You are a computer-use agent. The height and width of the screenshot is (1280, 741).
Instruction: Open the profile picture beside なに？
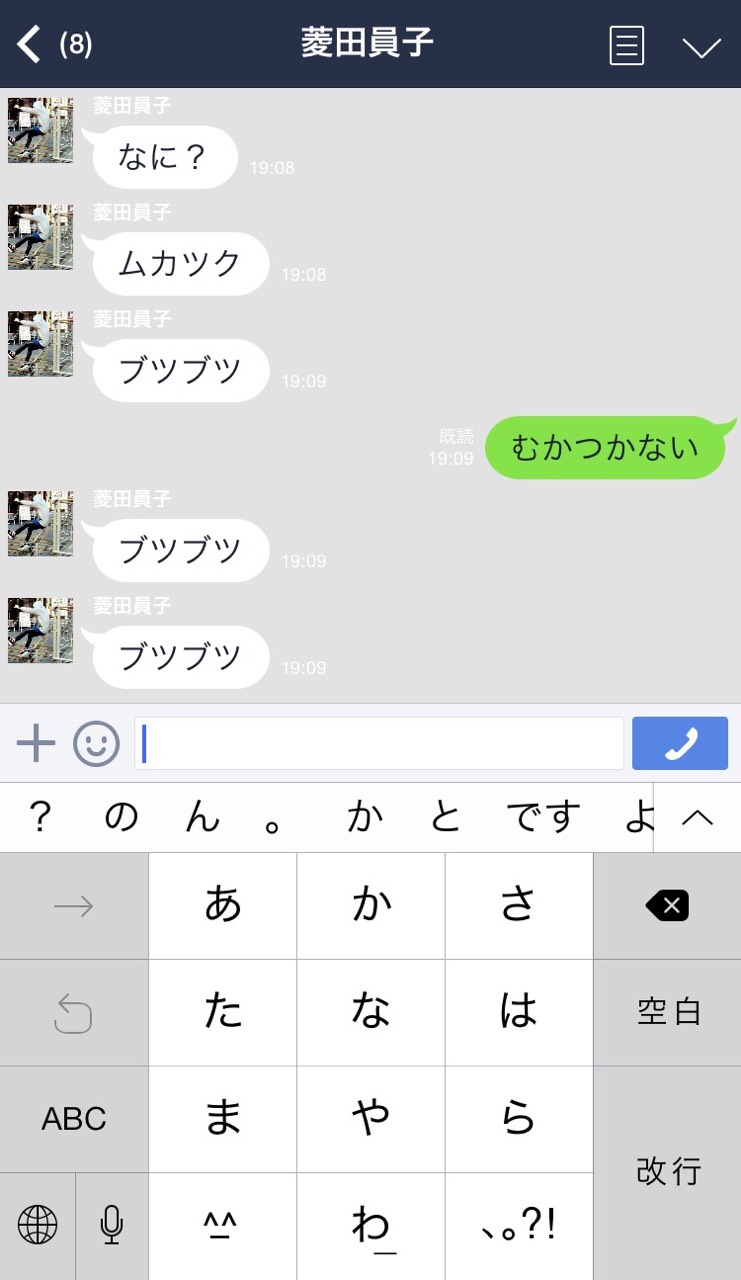tap(40, 130)
